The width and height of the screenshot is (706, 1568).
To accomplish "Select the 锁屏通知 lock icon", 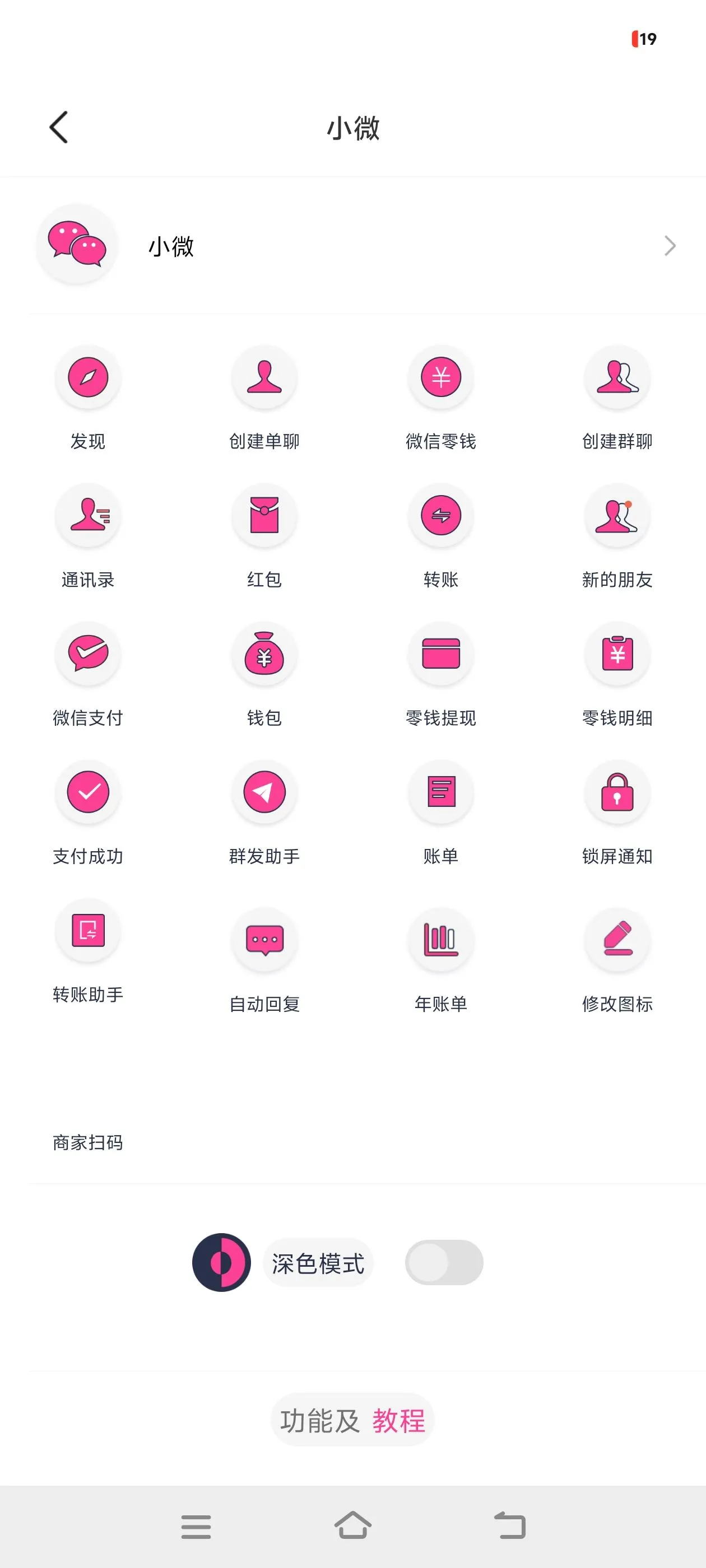I will point(617,792).
